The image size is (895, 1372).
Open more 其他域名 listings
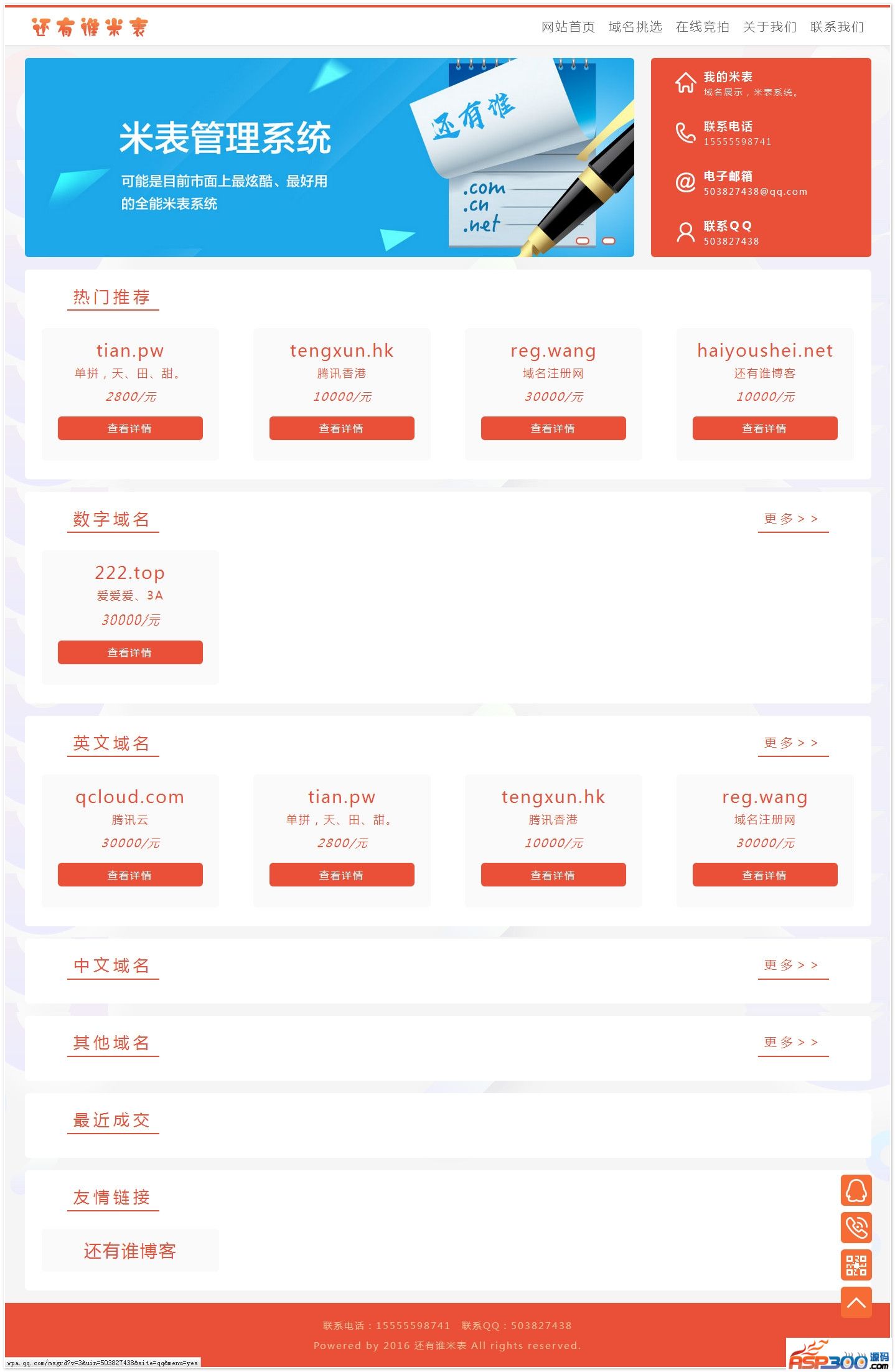pyautogui.click(x=792, y=1042)
